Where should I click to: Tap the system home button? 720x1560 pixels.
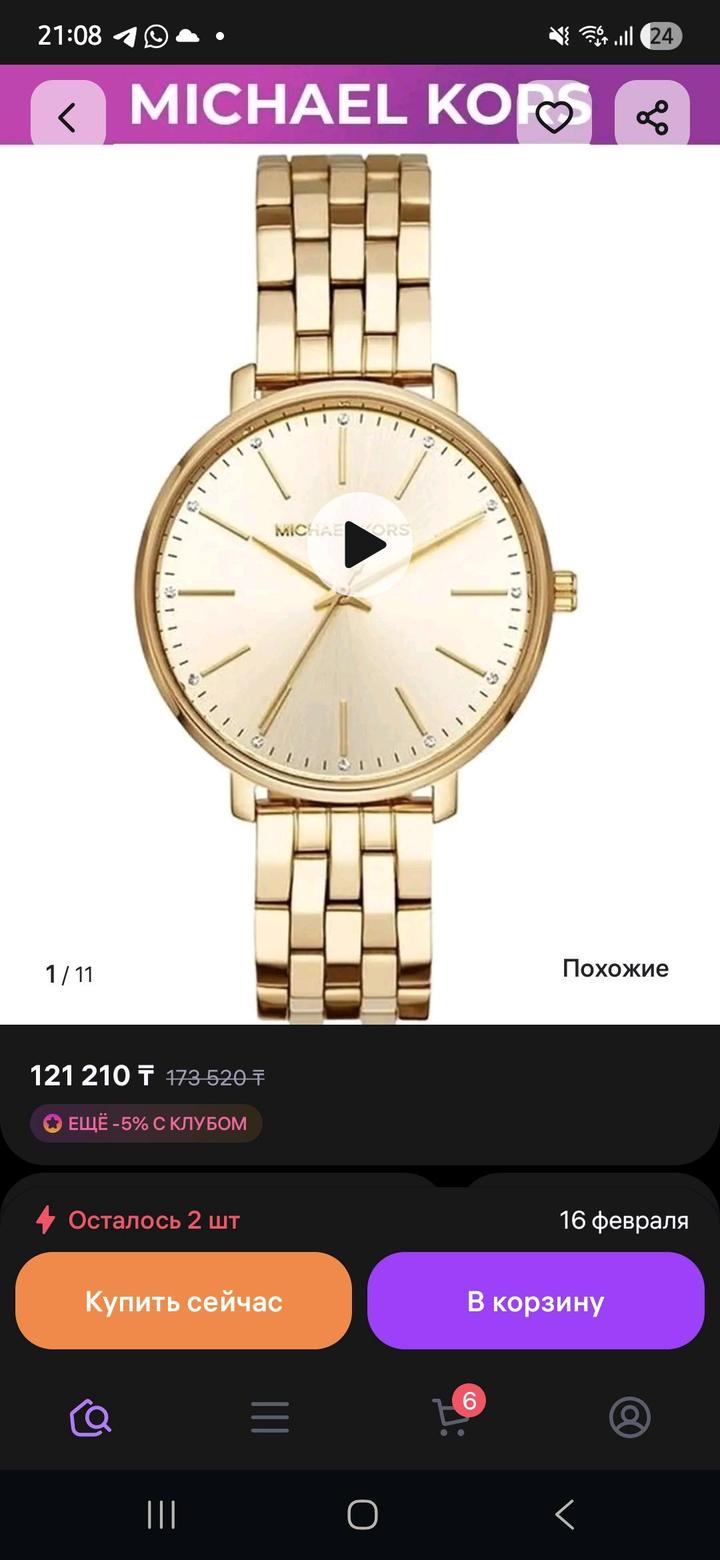click(x=362, y=1514)
